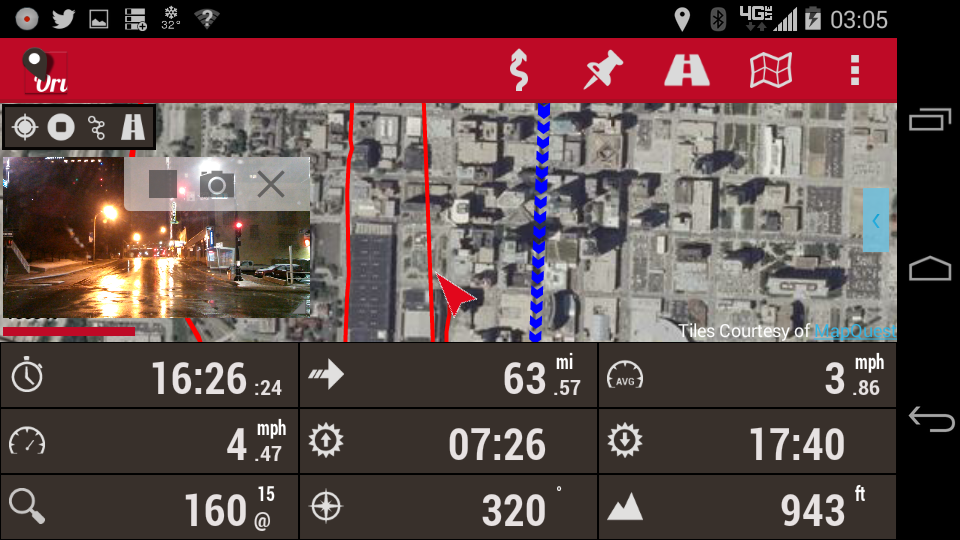Tap the zoom level 160 tile
The image size is (960, 540).
click(x=150, y=508)
